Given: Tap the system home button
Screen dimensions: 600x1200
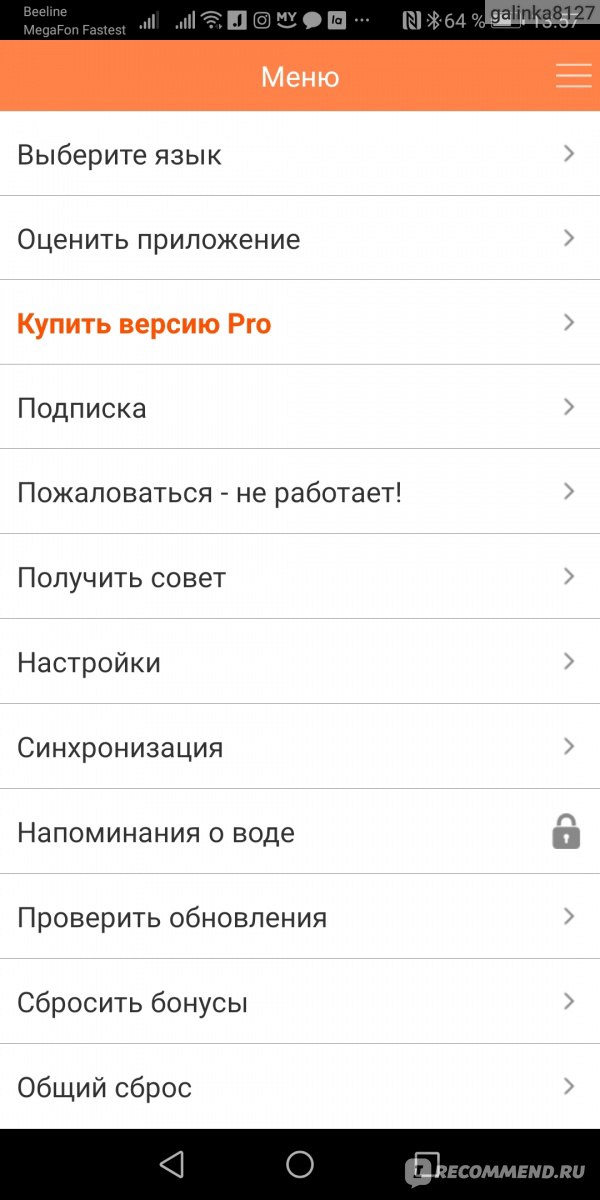Looking at the screenshot, I should tap(300, 1164).
